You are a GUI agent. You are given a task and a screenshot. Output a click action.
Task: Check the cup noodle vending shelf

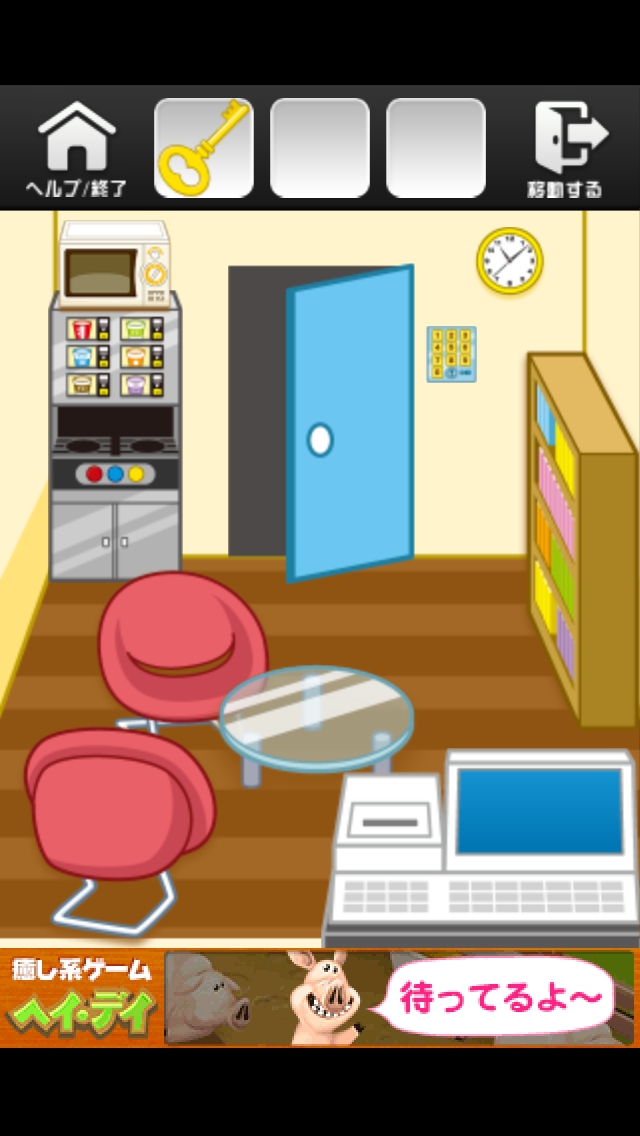coord(115,355)
